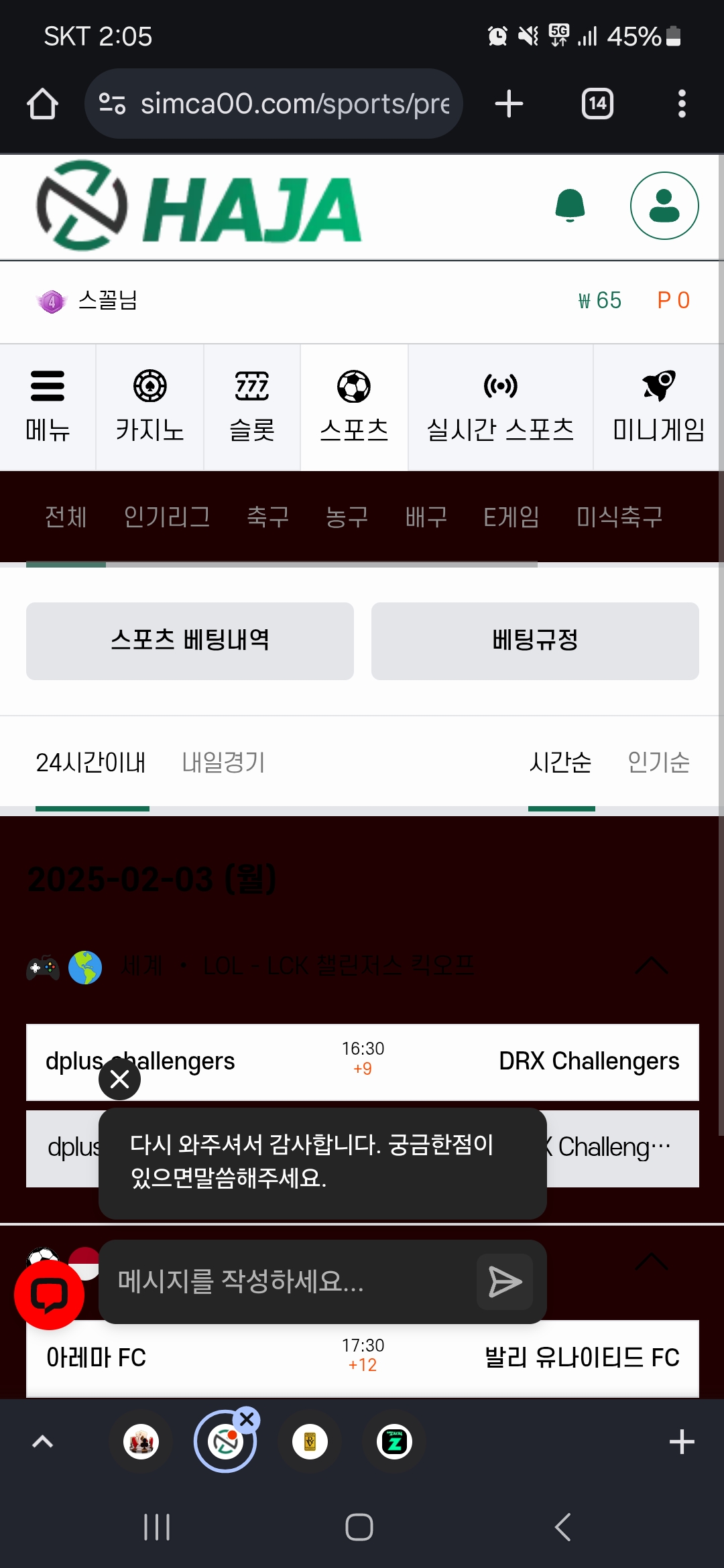Screen dimensions: 724x1568
Task: Select the E게임 sport filter
Action: click(x=511, y=517)
